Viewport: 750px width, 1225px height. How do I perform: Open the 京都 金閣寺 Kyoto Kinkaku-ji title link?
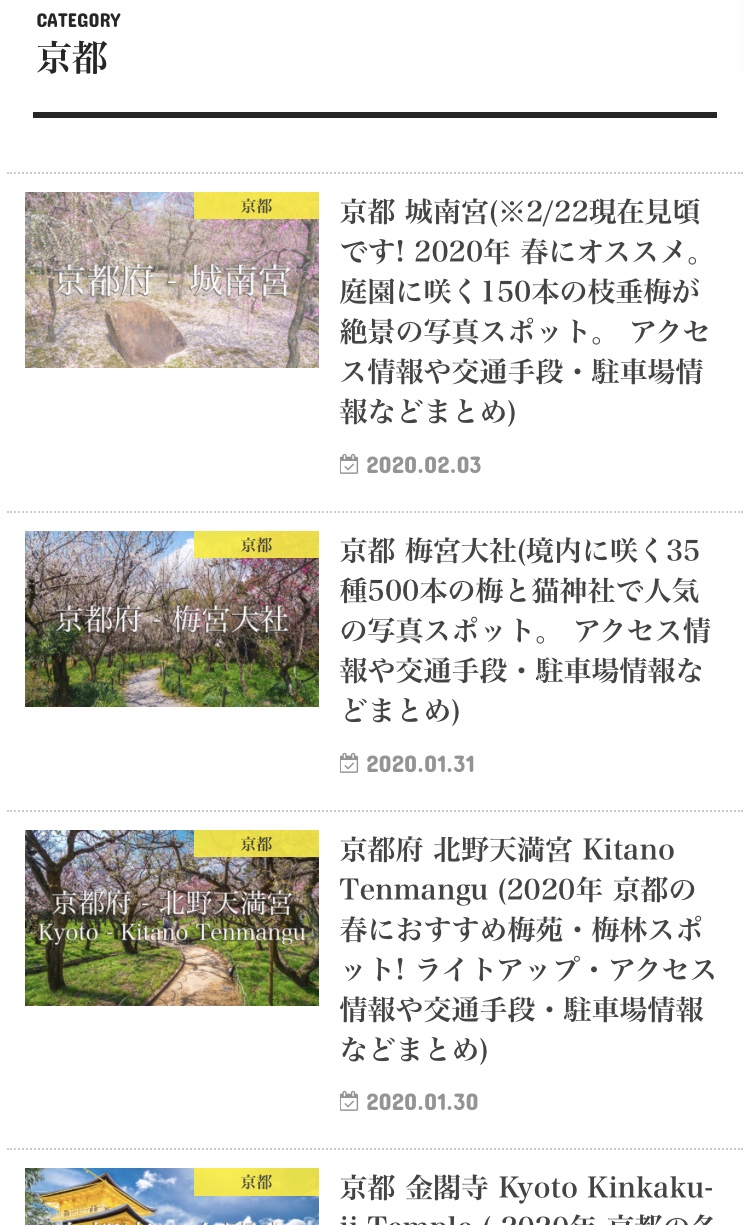(x=527, y=1198)
